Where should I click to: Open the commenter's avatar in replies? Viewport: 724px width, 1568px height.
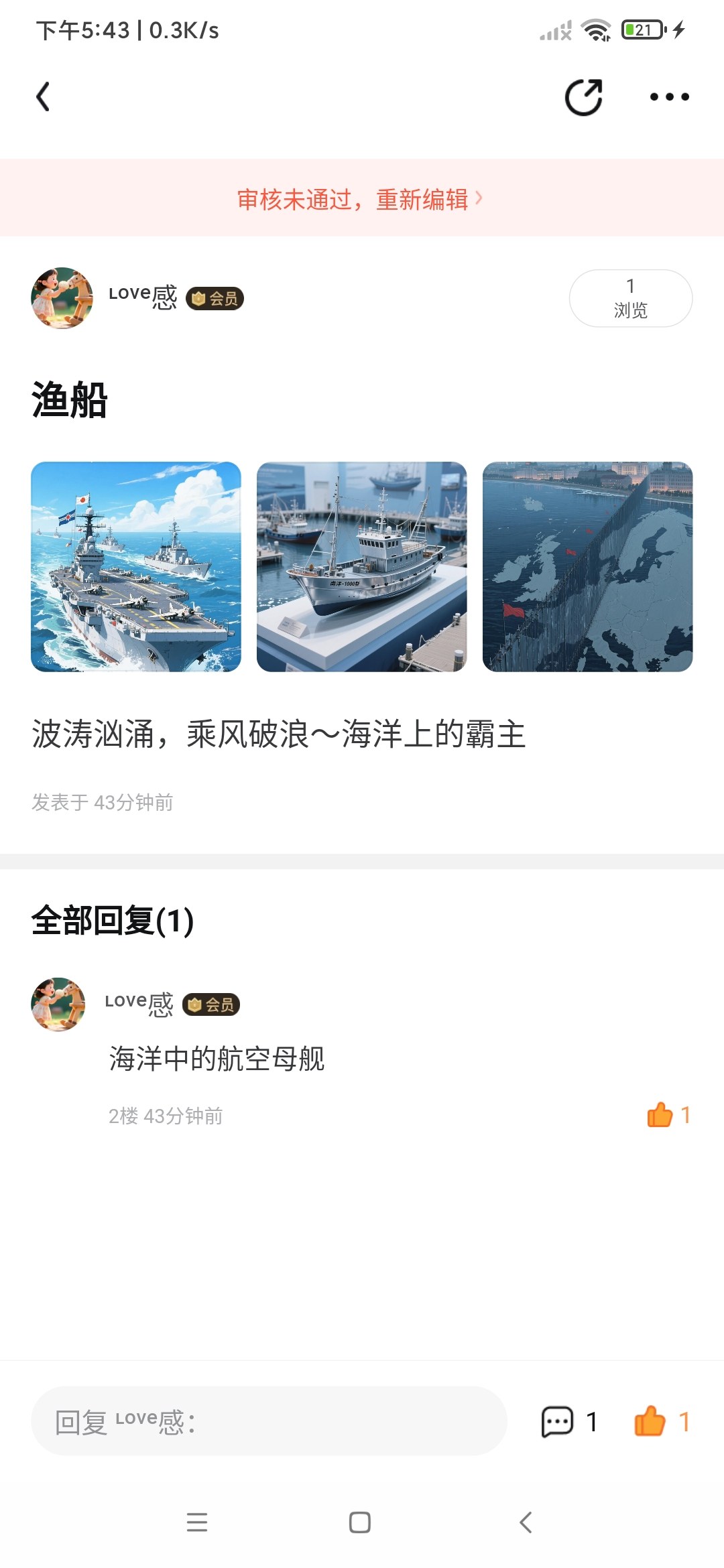(58, 1004)
